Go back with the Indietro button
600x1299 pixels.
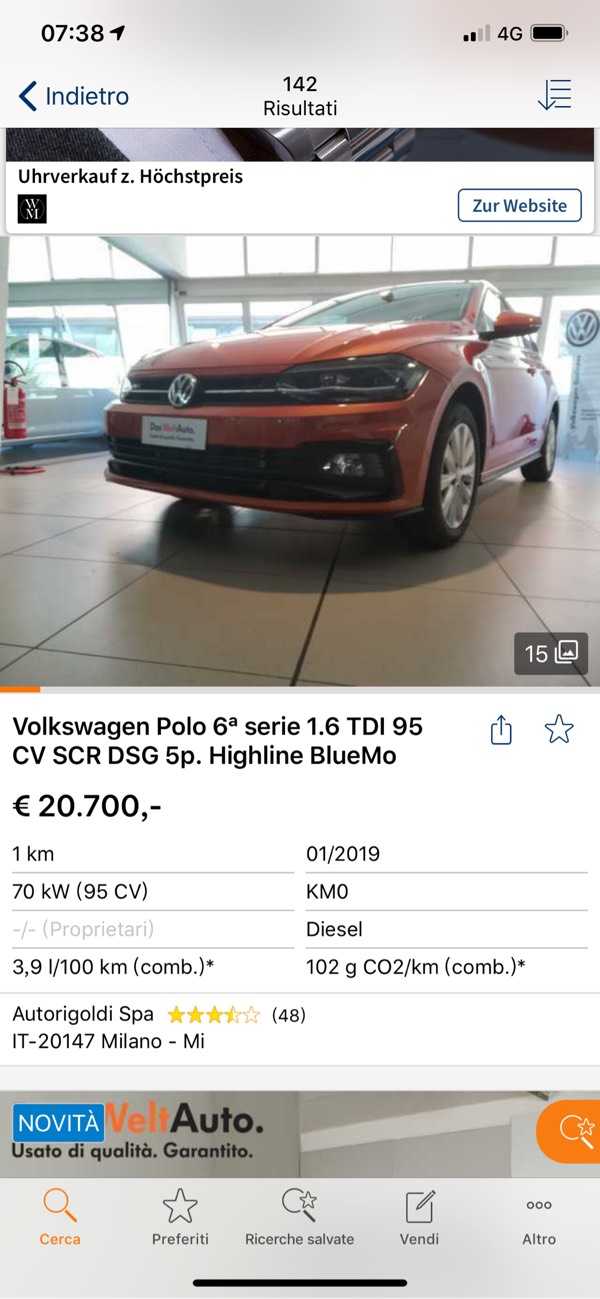point(74,96)
